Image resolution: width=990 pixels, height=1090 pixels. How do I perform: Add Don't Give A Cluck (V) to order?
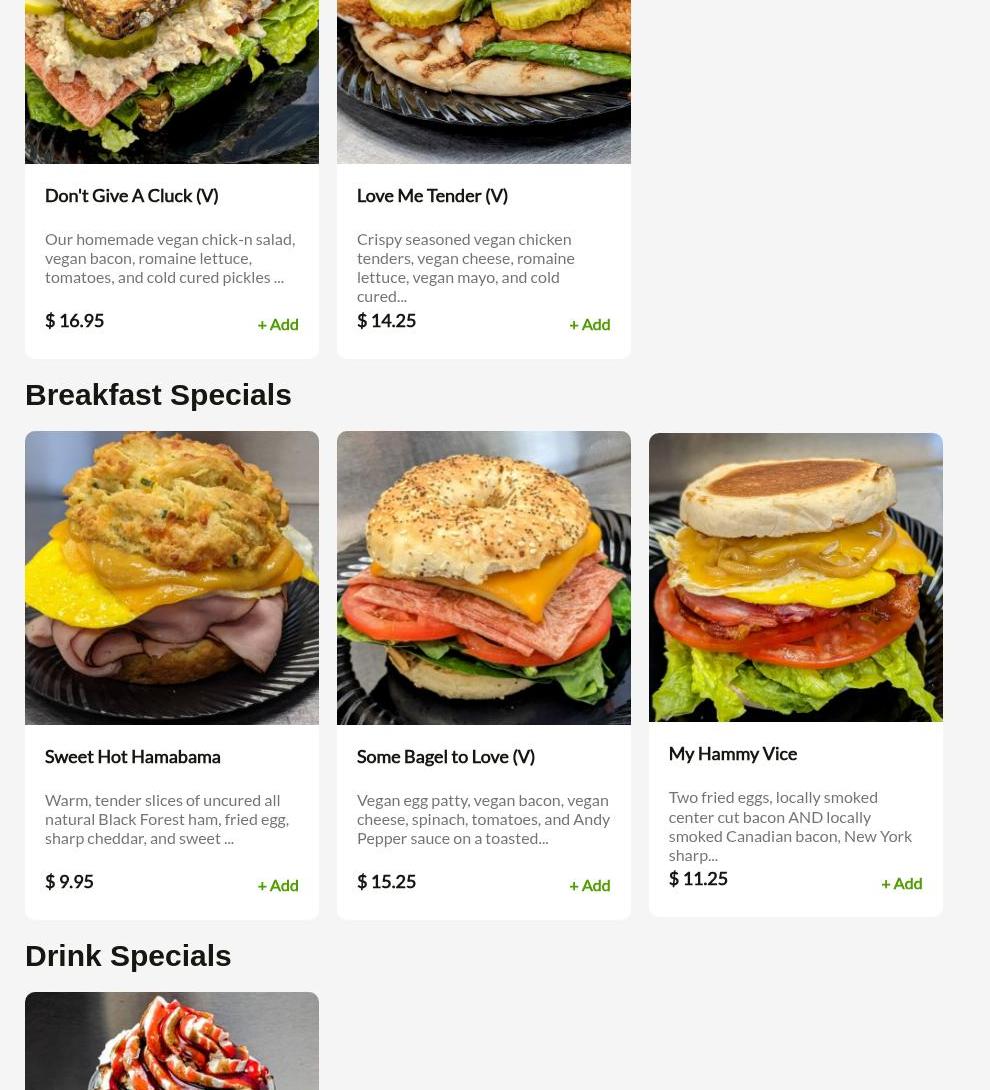[x=278, y=324]
